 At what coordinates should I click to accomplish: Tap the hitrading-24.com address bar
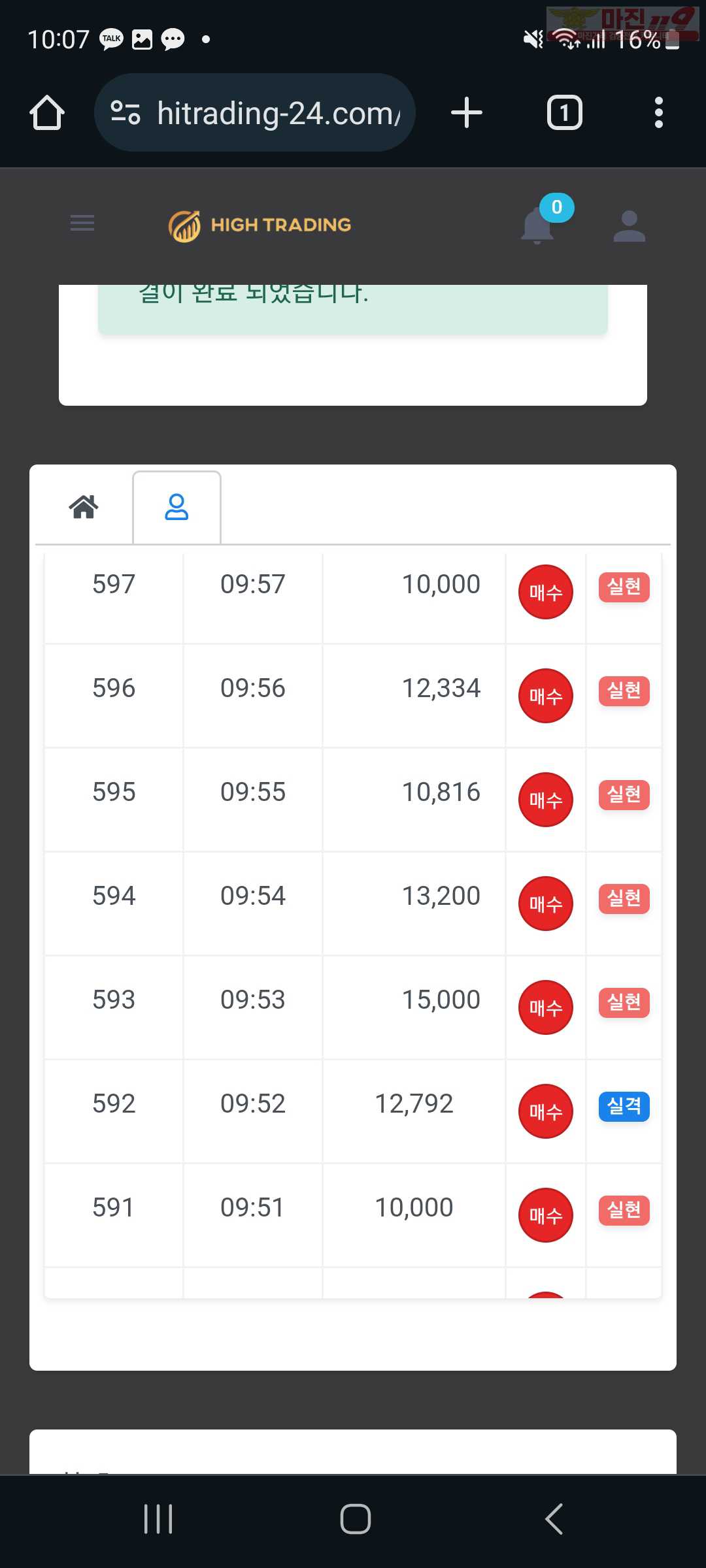(x=255, y=112)
